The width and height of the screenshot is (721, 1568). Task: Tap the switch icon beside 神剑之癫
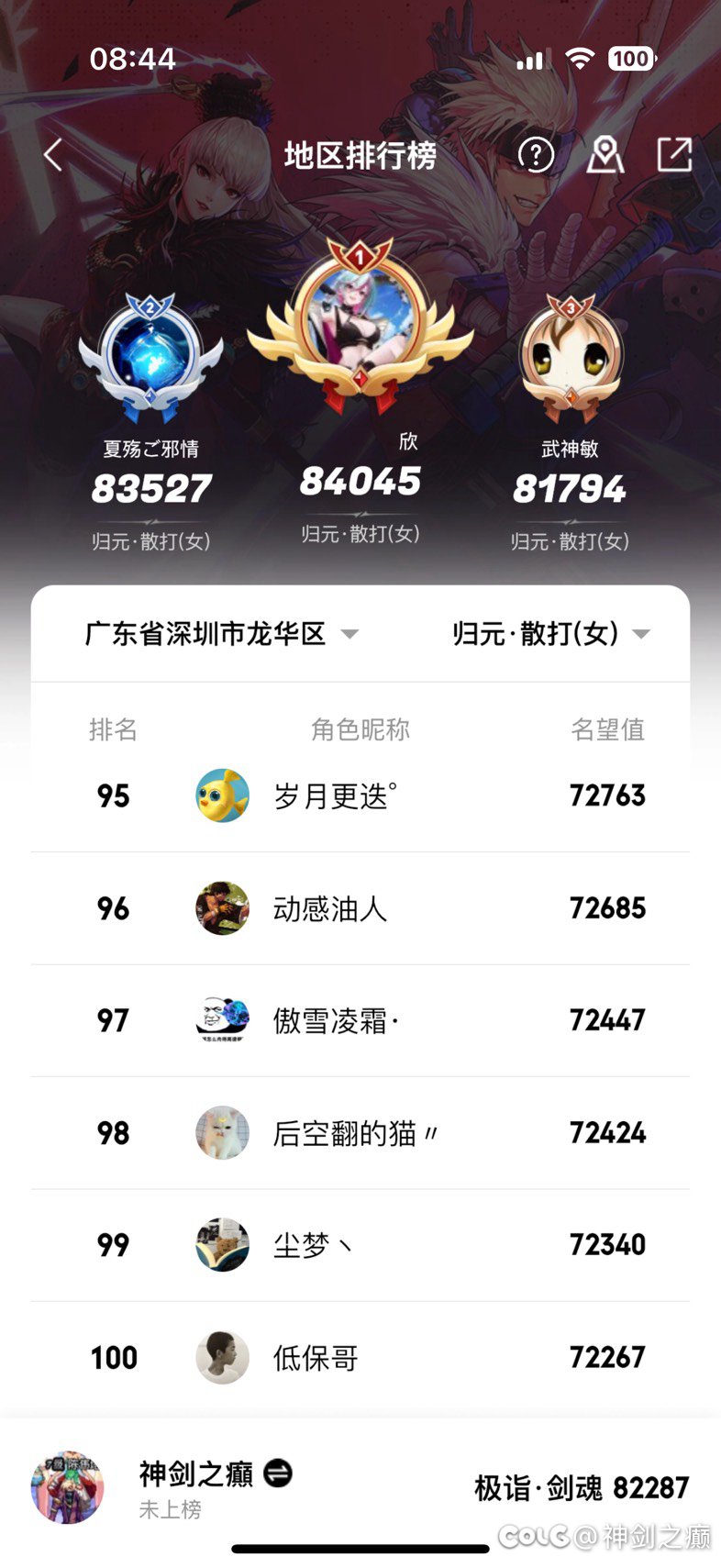[x=278, y=1473]
